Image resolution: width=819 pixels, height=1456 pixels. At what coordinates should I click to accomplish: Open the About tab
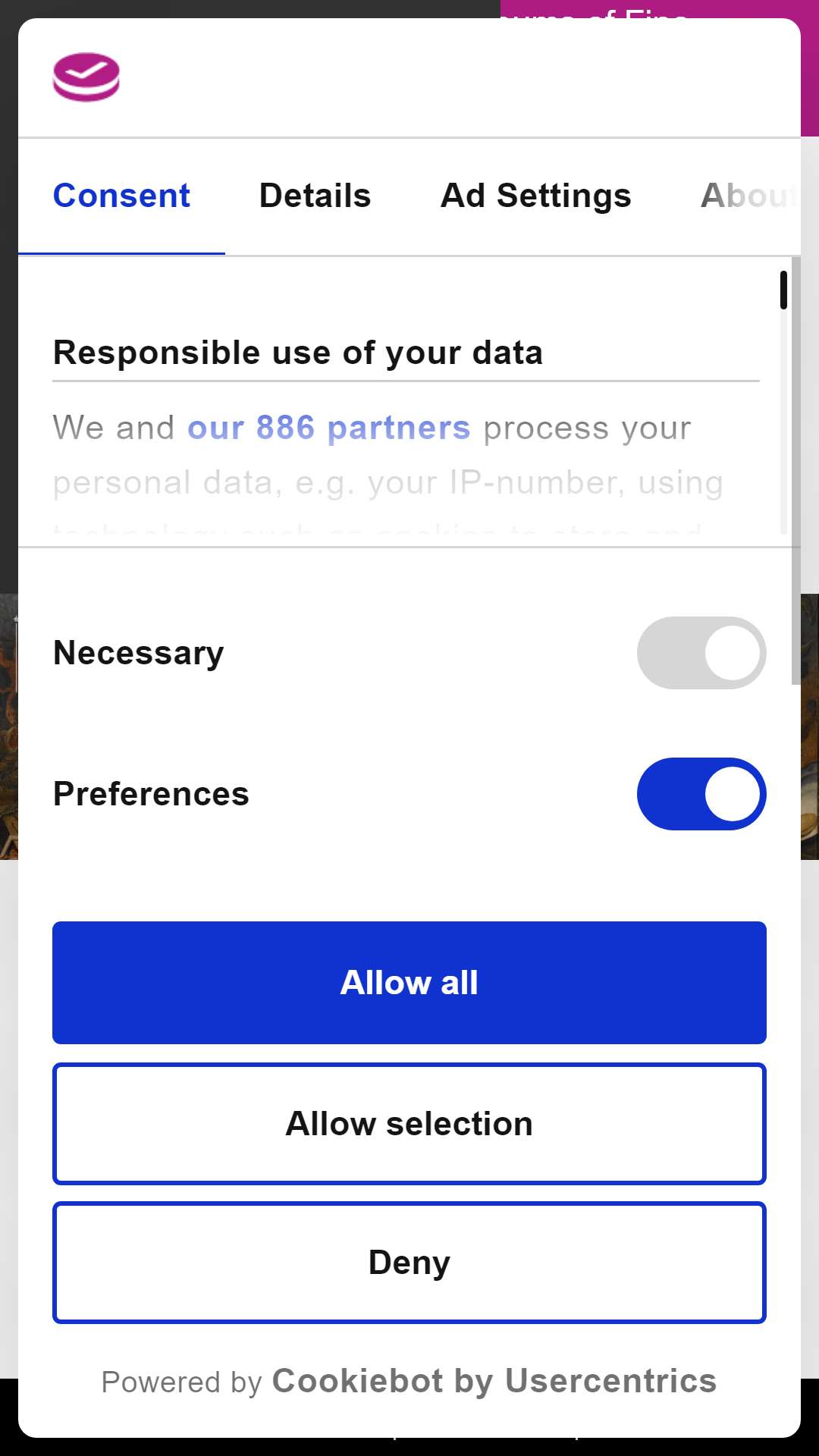pos(749,196)
